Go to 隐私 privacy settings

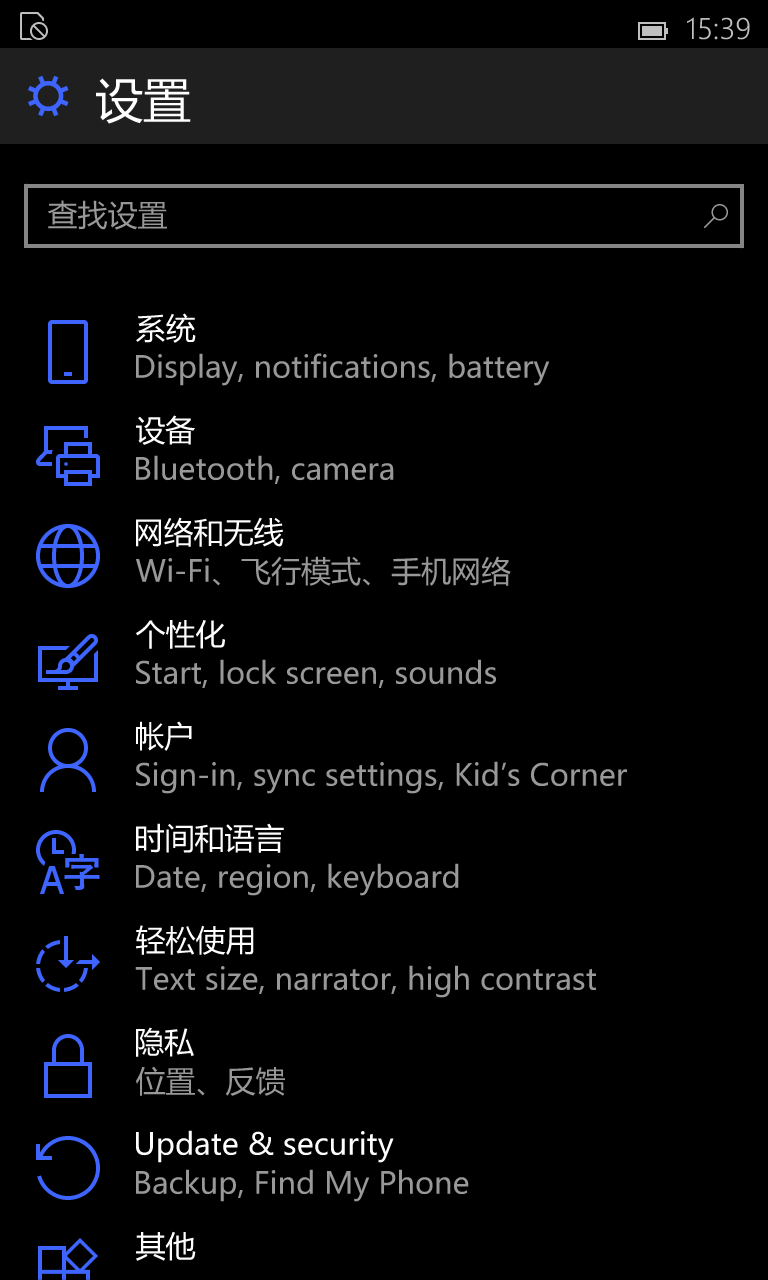click(384, 1064)
